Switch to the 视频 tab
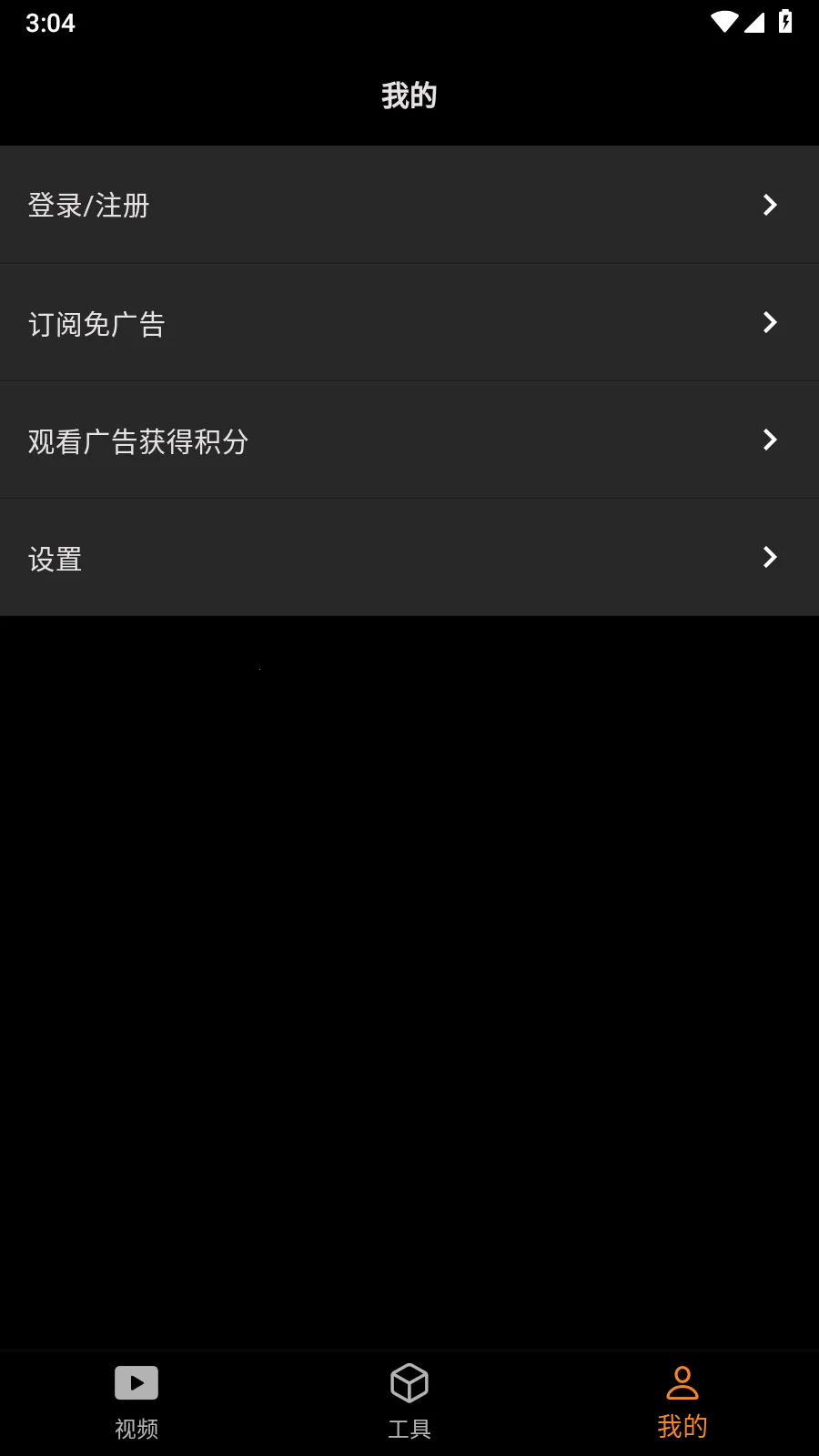The image size is (819, 1456). coord(136,1401)
